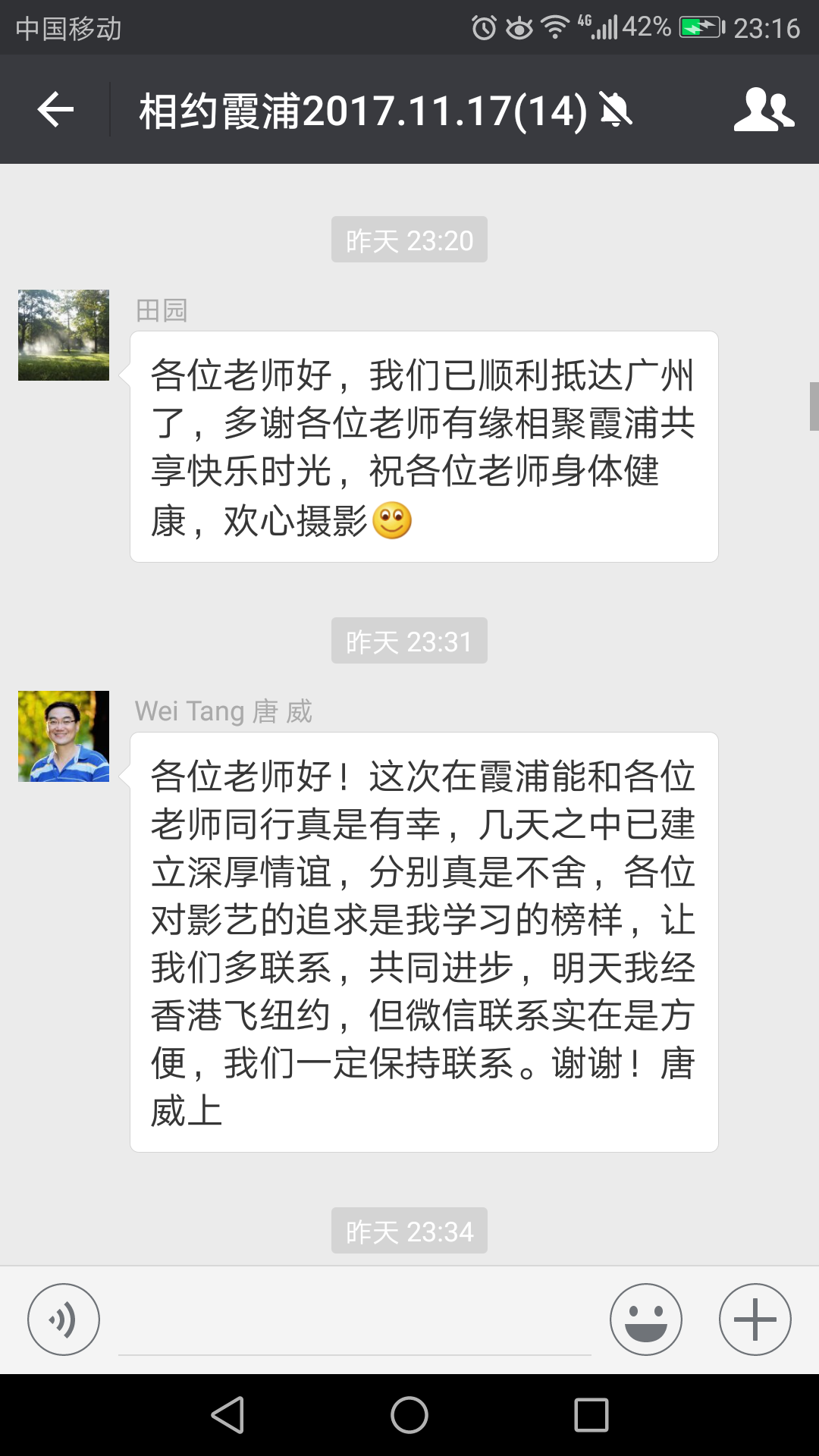Open Wei Tang 唐威's profile avatar
819x1456 pixels.
click(x=64, y=736)
